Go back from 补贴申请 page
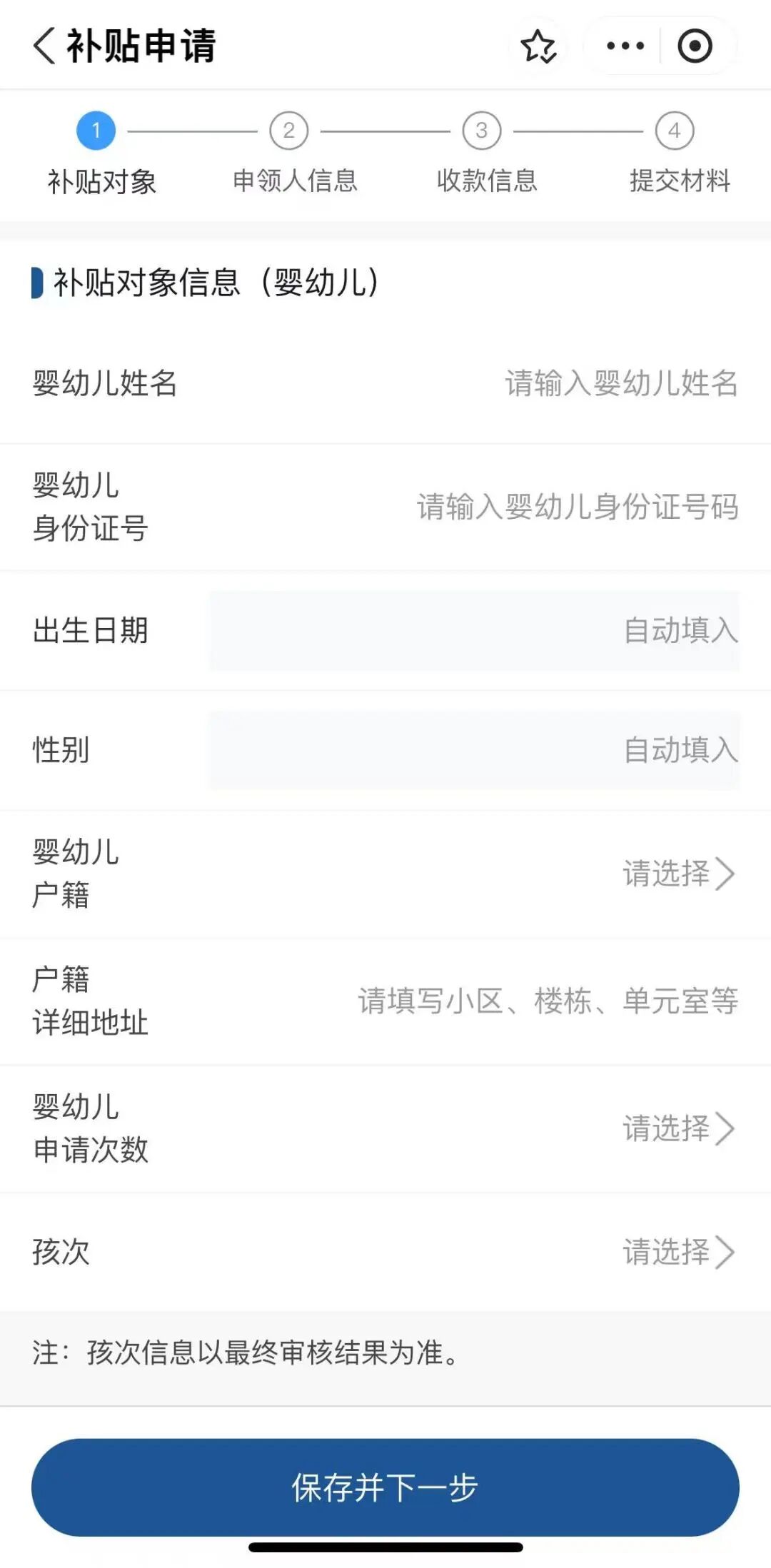 click(x=44, y=46)
